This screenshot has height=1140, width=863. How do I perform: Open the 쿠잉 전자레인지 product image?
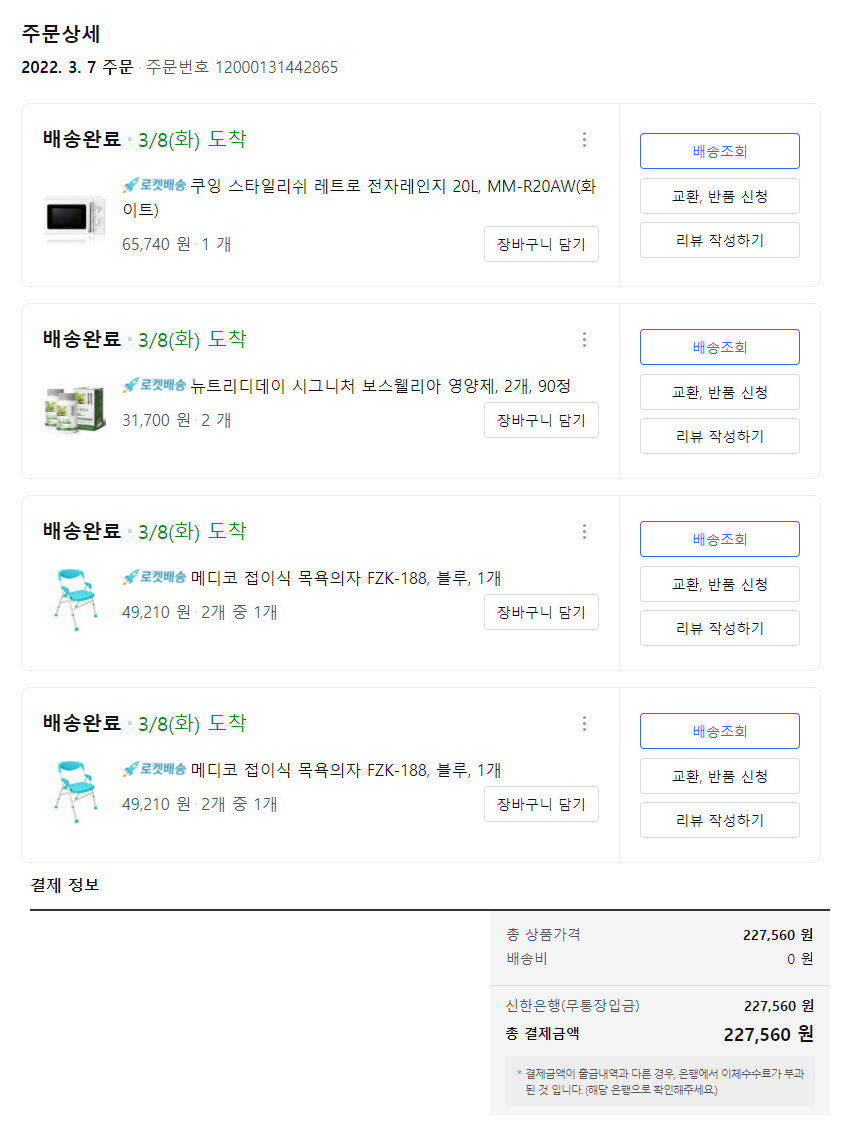point(74,215)
